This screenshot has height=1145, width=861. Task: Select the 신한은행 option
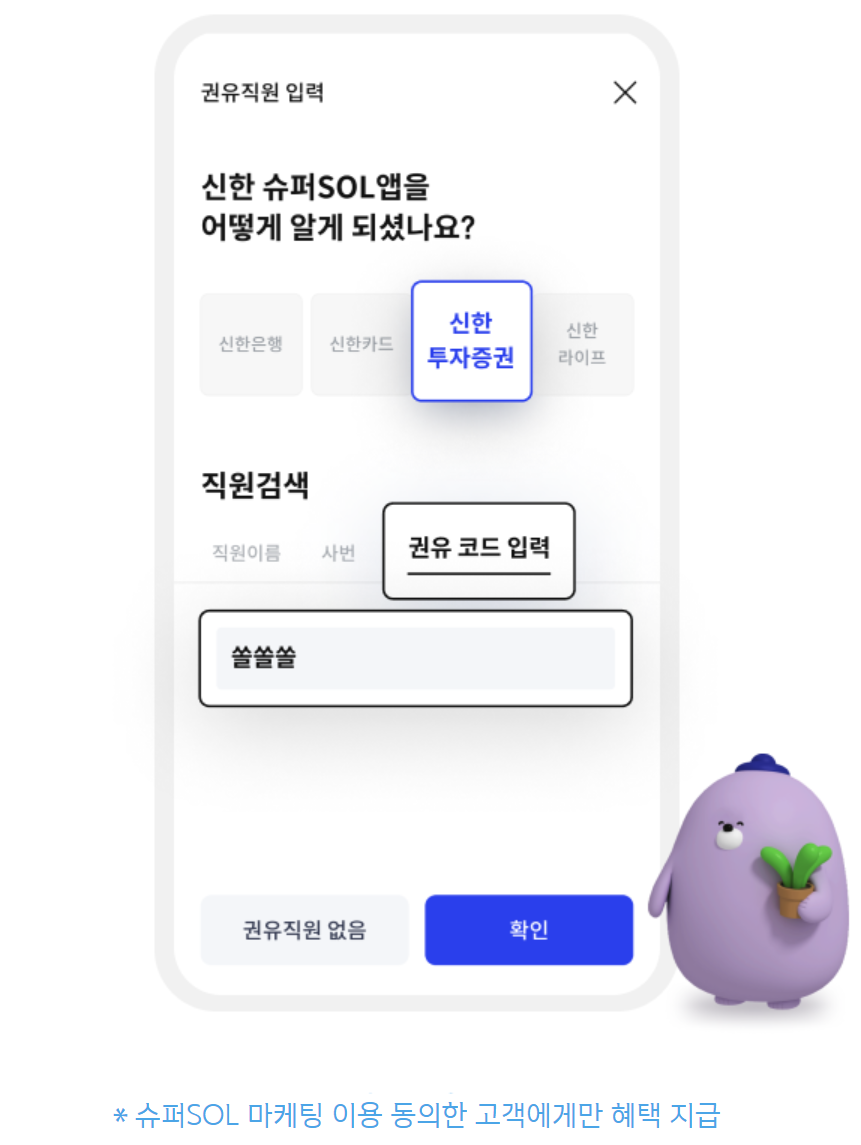click(x=250, y=343)
